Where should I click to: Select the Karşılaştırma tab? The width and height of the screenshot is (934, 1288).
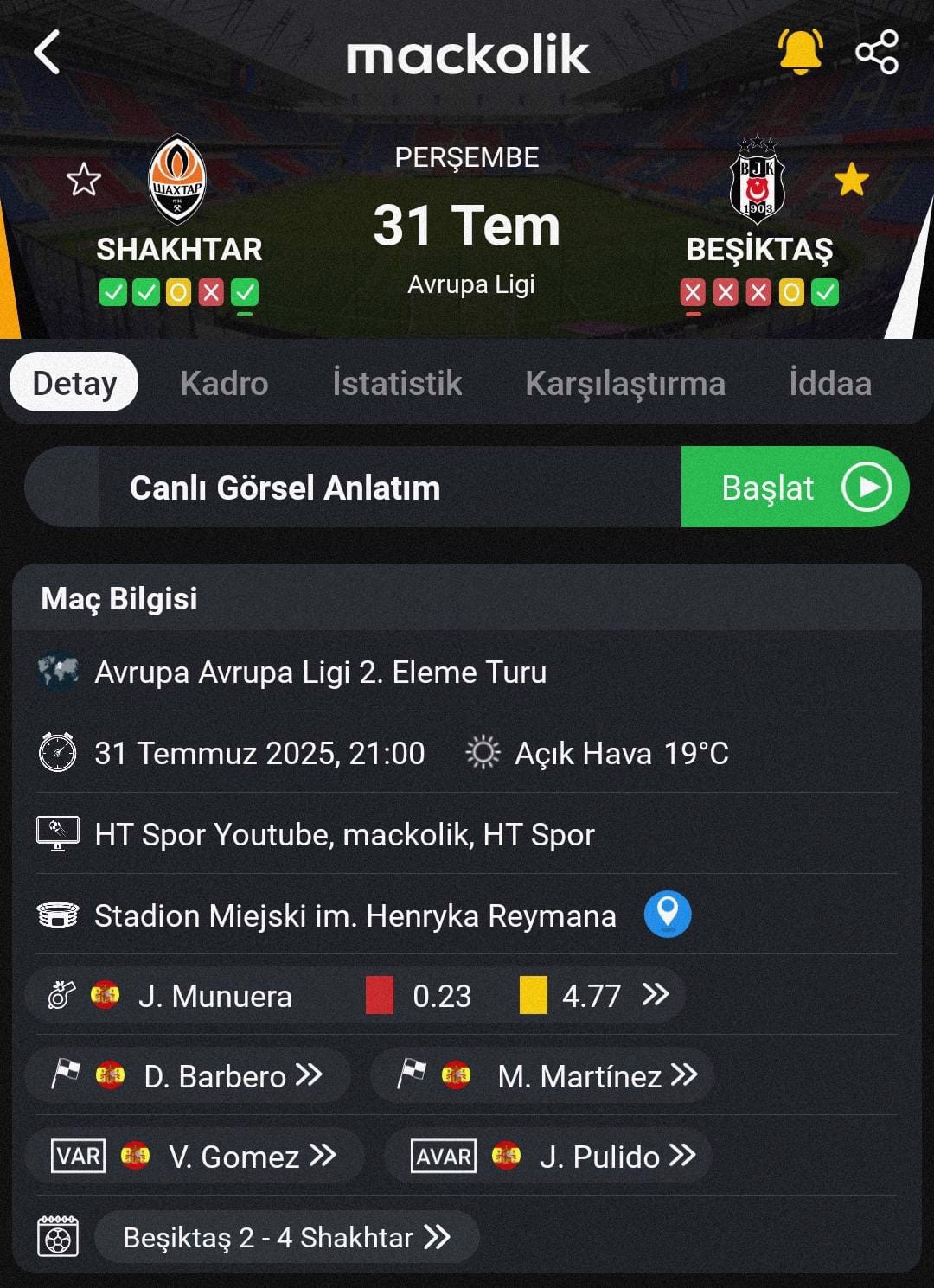(624, 383)
